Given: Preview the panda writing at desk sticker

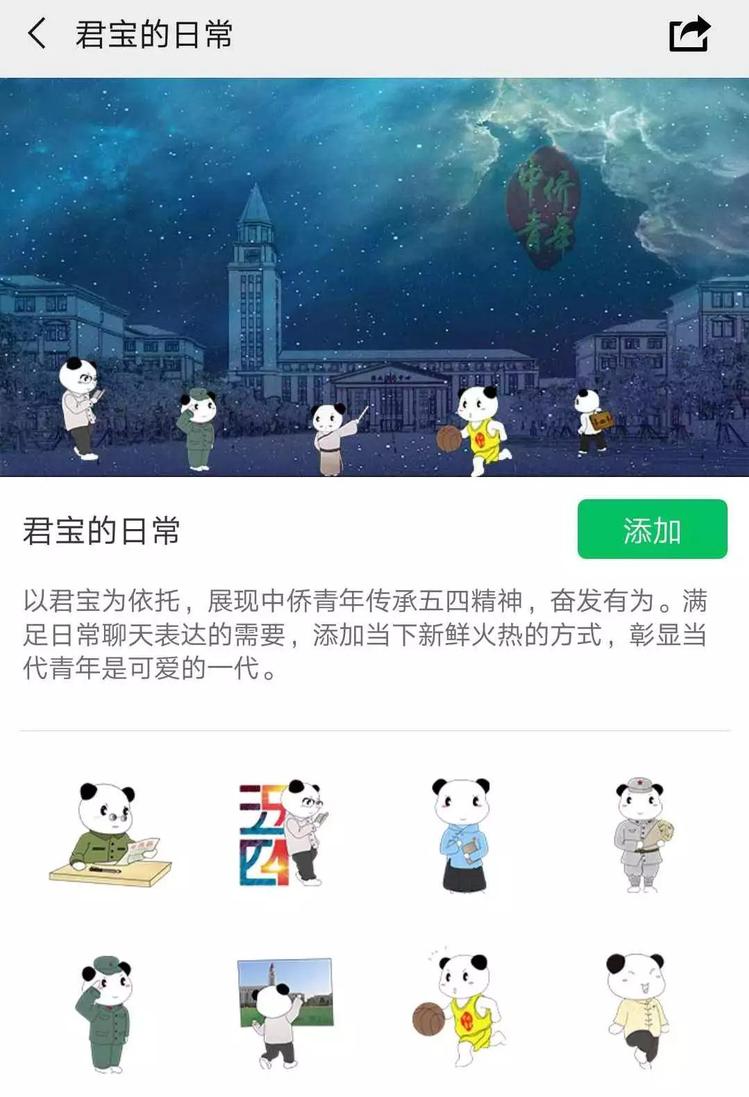Looking at the screenshot, I should (x=108, y=835).
